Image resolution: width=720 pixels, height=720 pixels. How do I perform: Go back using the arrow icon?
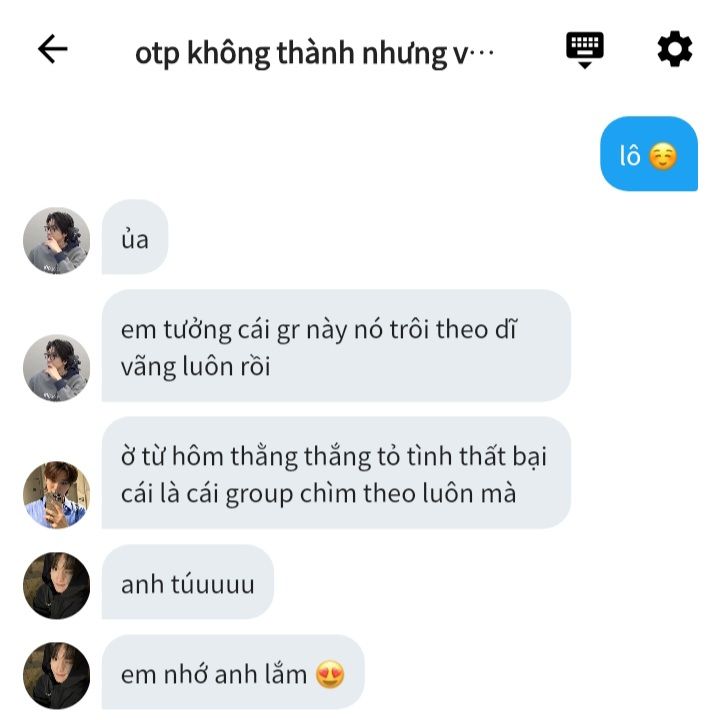[52, 49]
